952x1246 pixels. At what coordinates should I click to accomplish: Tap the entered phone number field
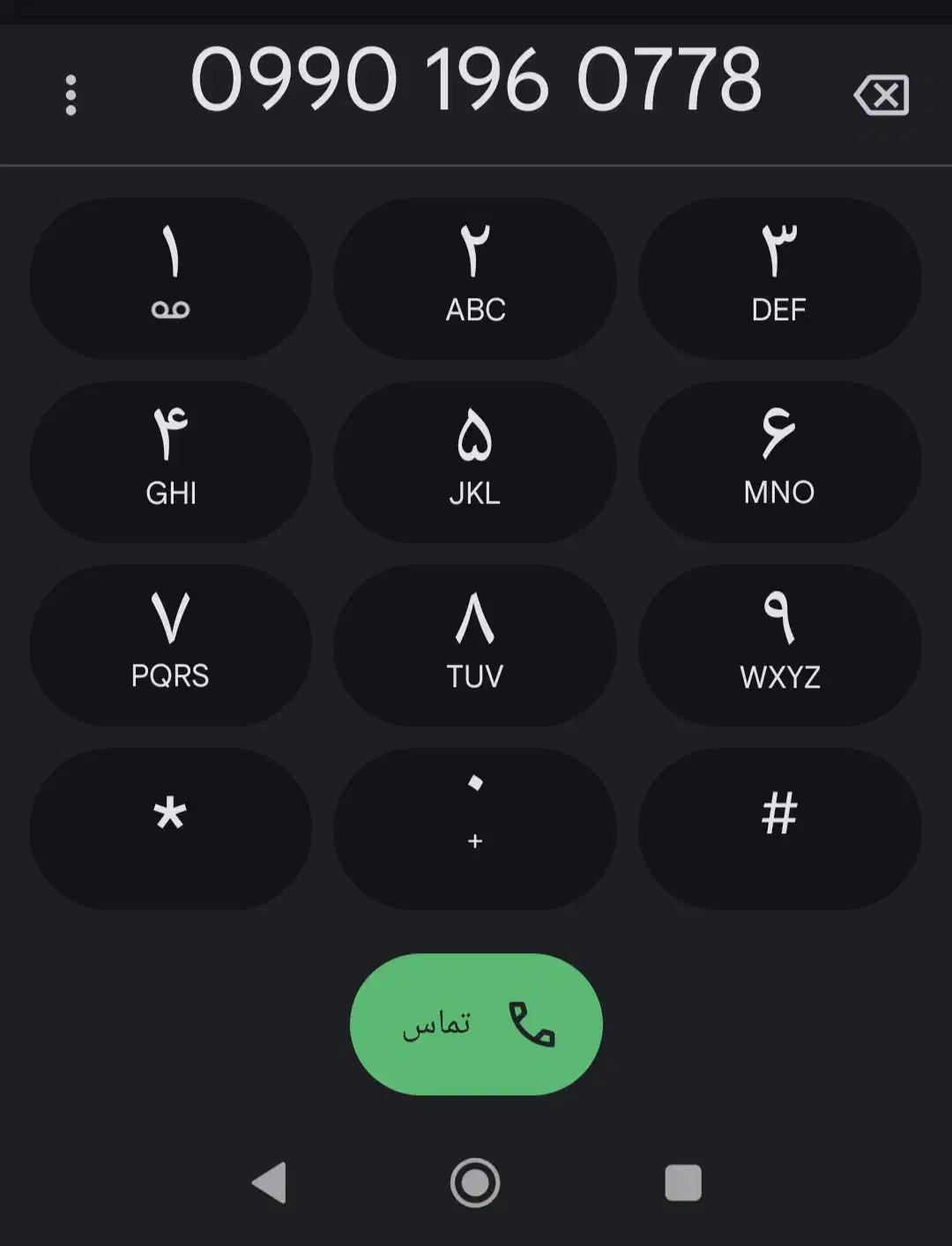(476, 81)
